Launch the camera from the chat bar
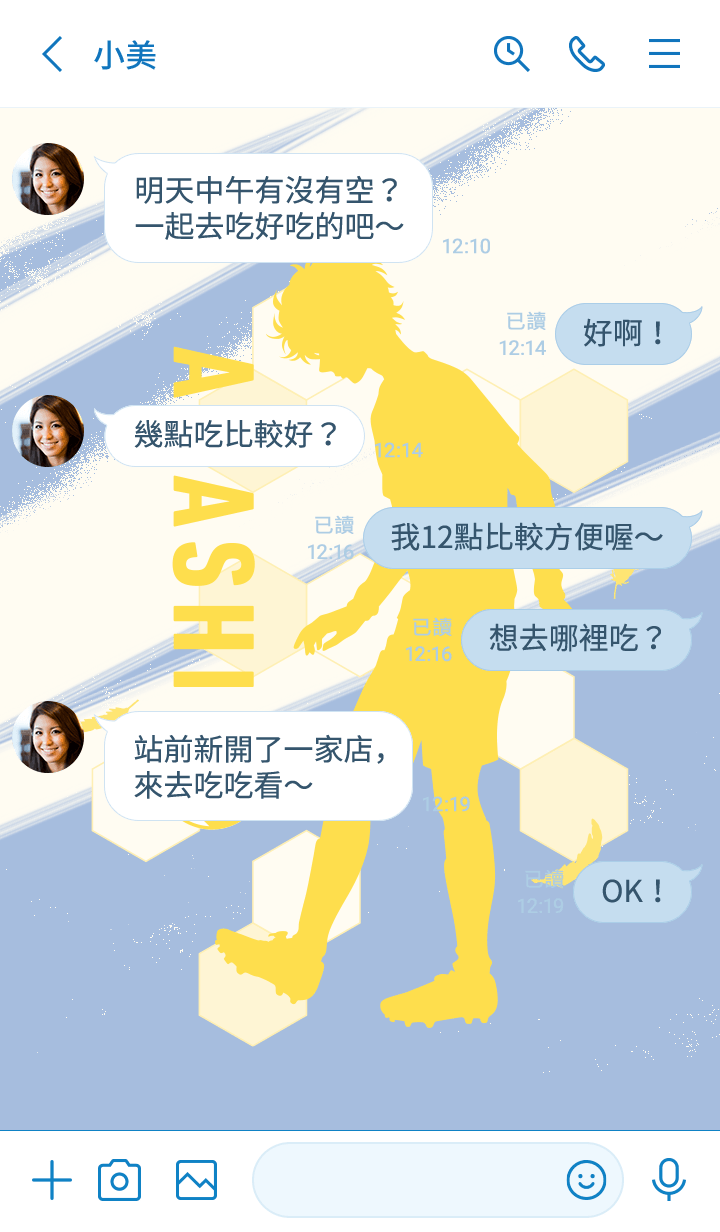This screenshot has height=1232, width=720. [x=119, y=1181]
